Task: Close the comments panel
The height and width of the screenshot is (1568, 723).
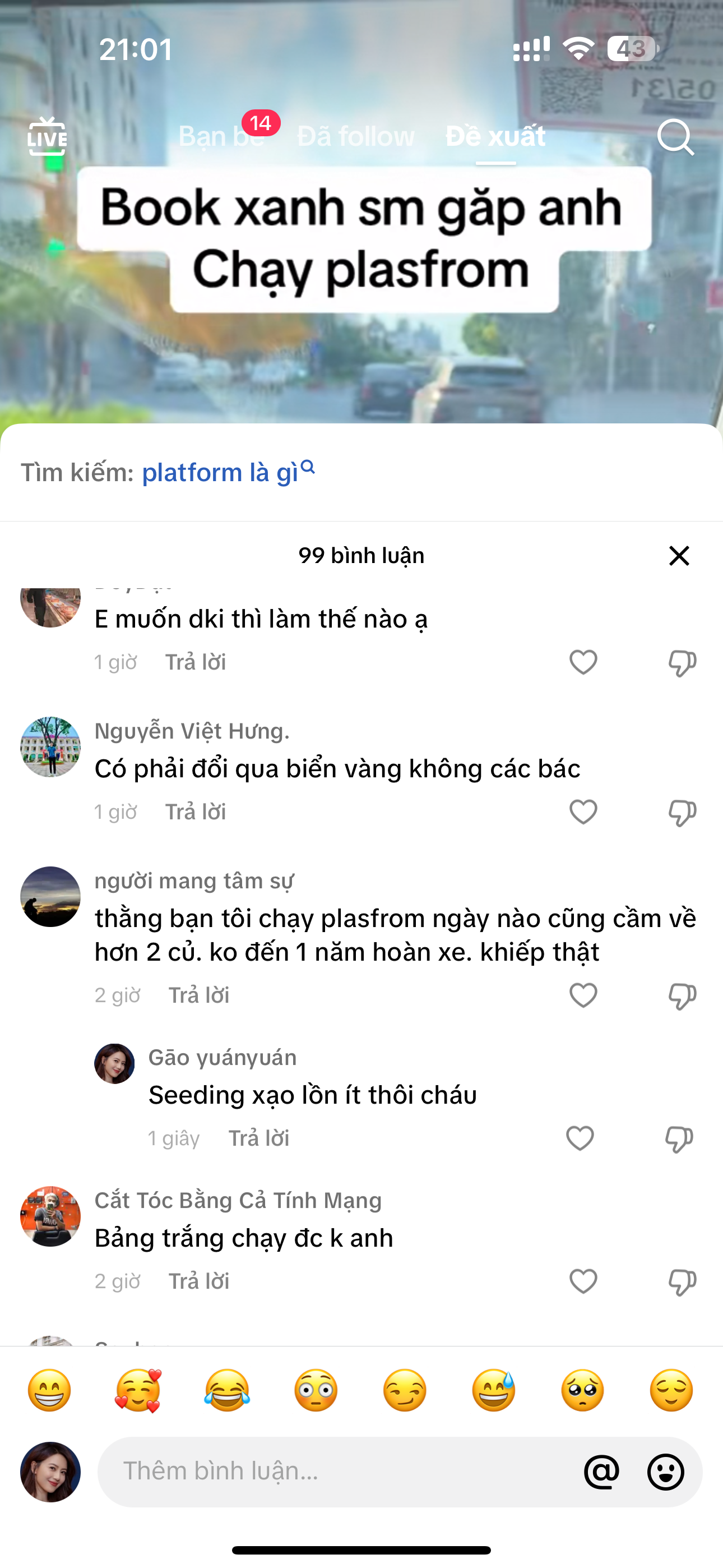Action: tap(679, 556)
